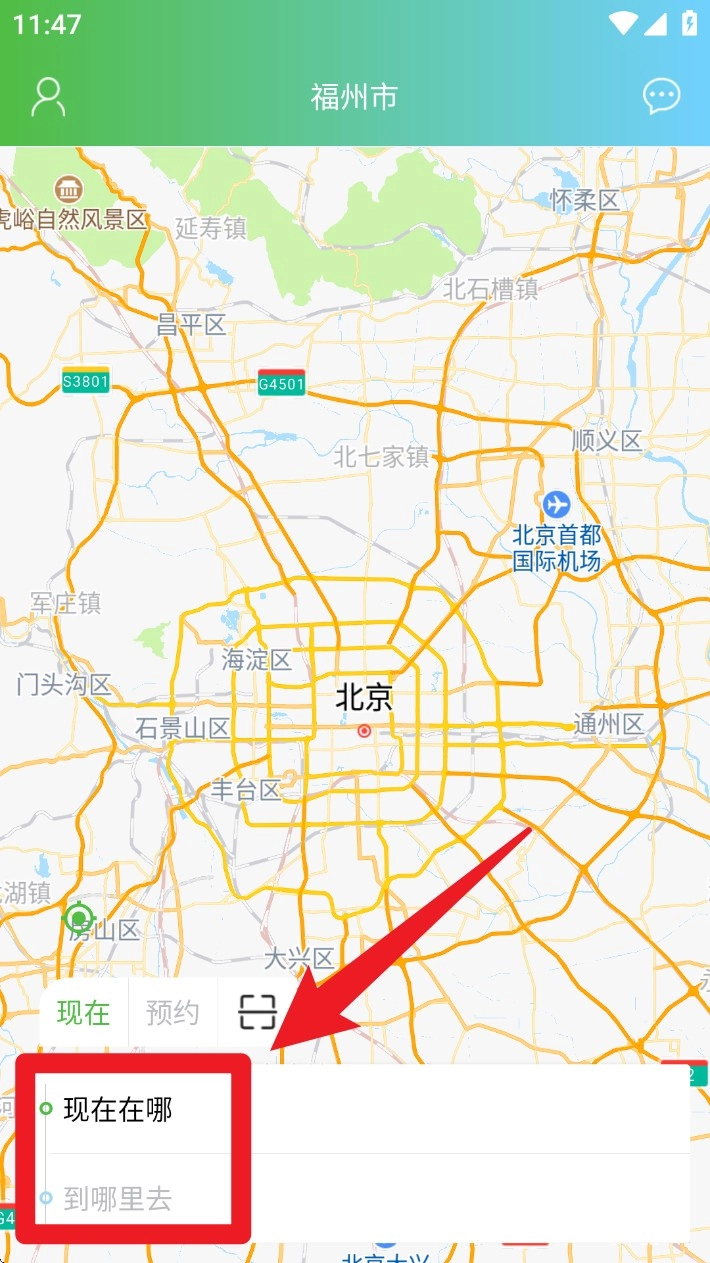710x1263 pixels.
Task: Open the user profile icon
Action: pos(47,97)
